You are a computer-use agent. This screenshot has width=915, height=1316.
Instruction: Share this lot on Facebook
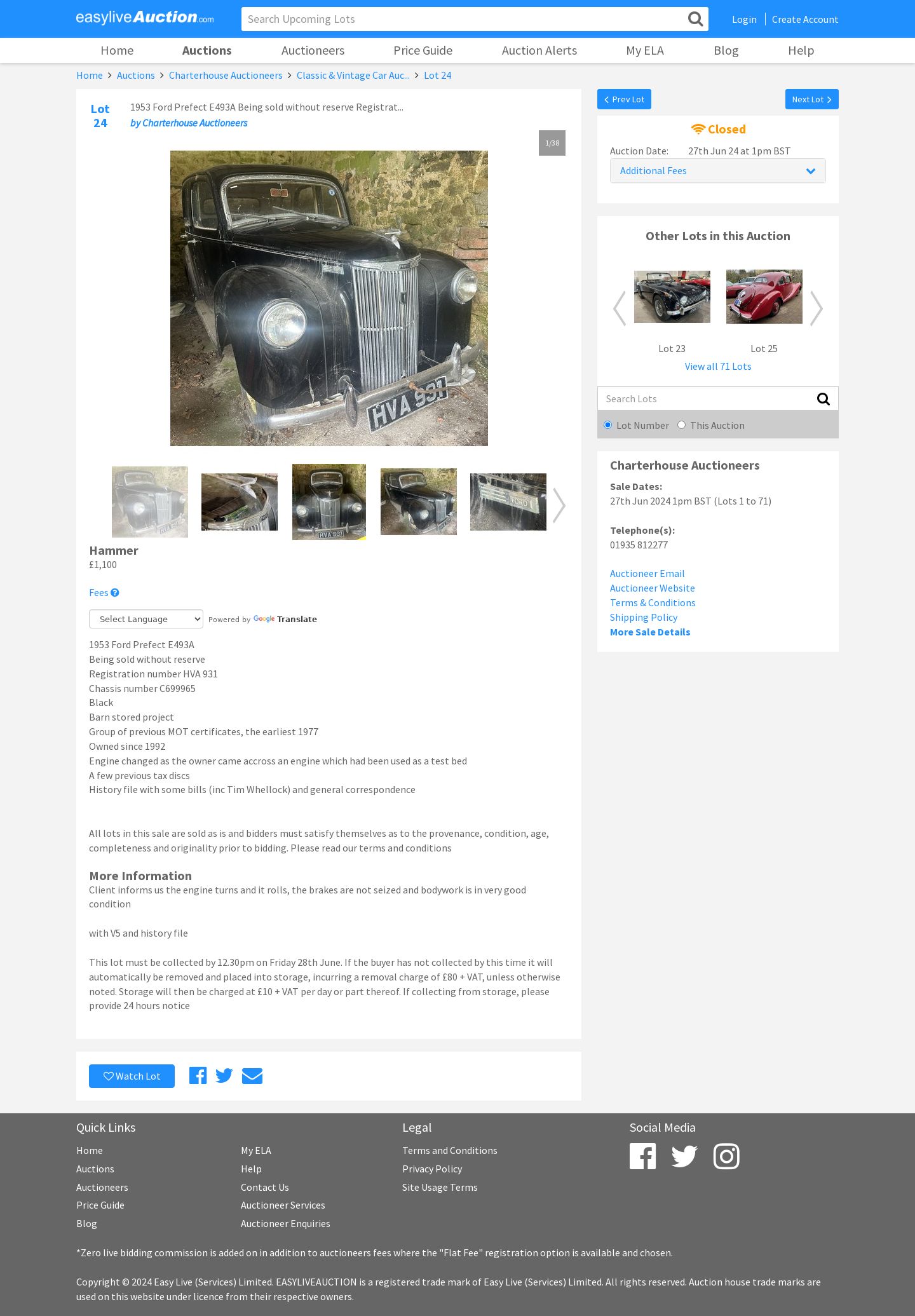(x=198, y=1076)
